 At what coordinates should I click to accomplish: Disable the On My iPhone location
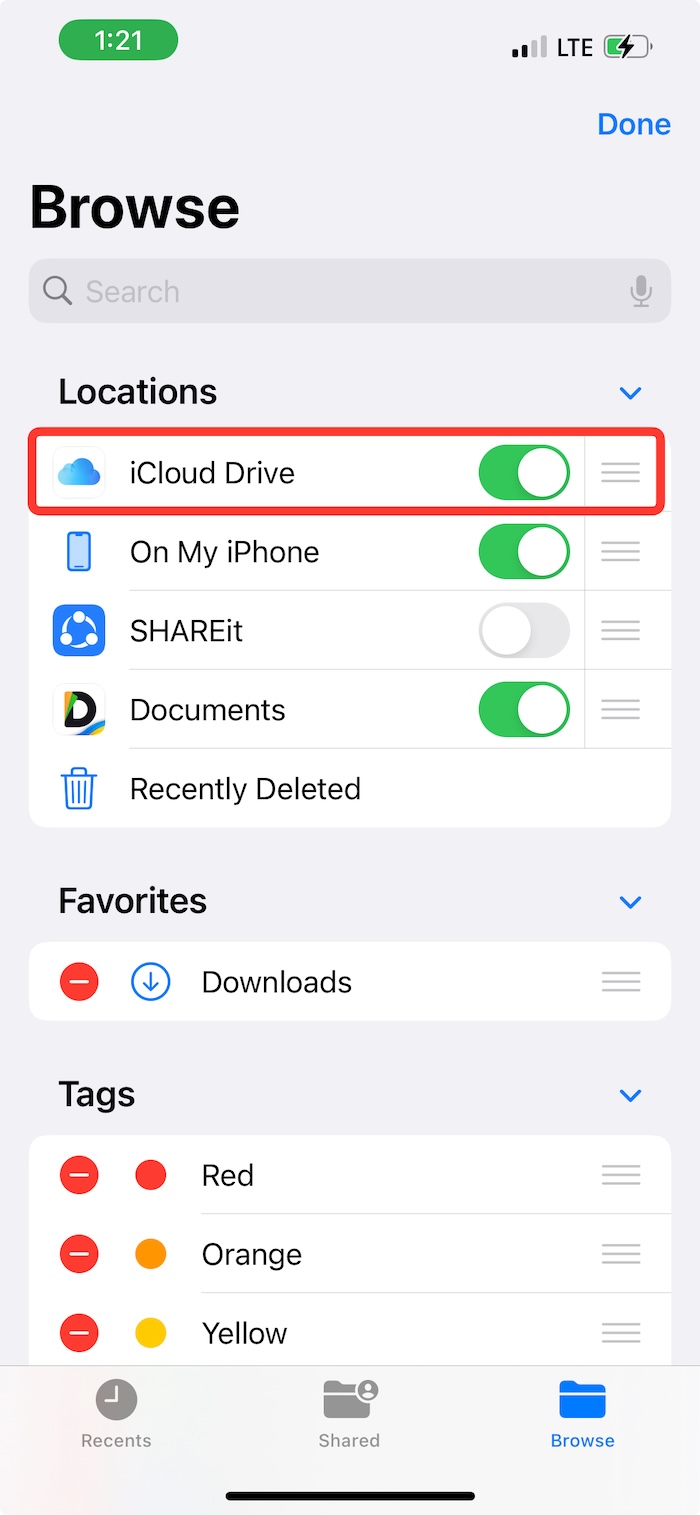point(524,551)
